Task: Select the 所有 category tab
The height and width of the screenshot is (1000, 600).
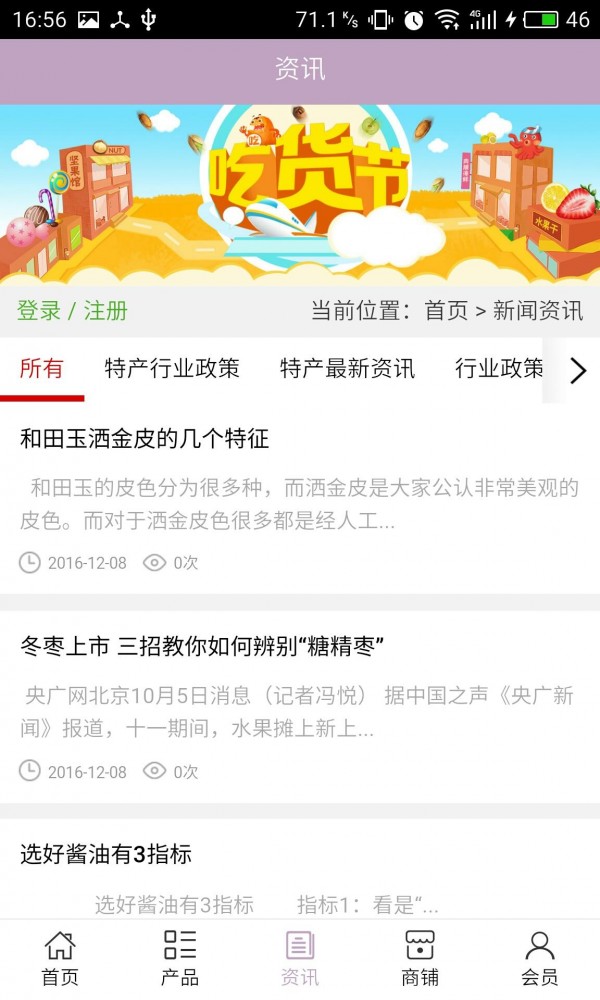Action: (x=41, y=368)
